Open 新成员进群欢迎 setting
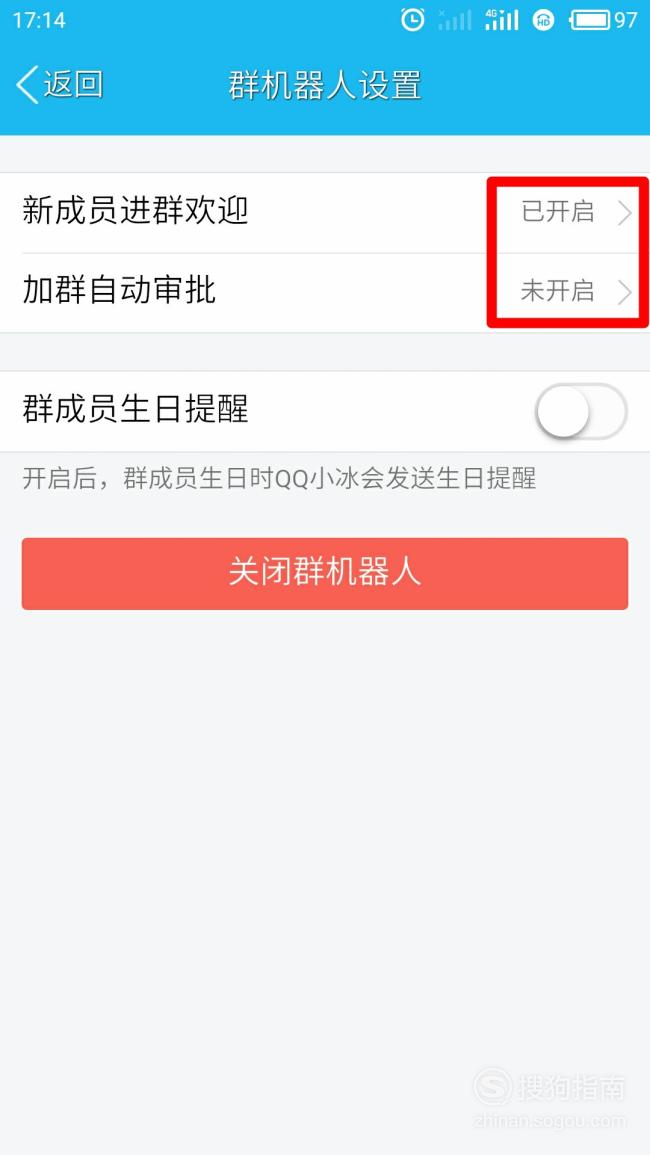This screenshot has width=650, height=1155. click(325, 213)
